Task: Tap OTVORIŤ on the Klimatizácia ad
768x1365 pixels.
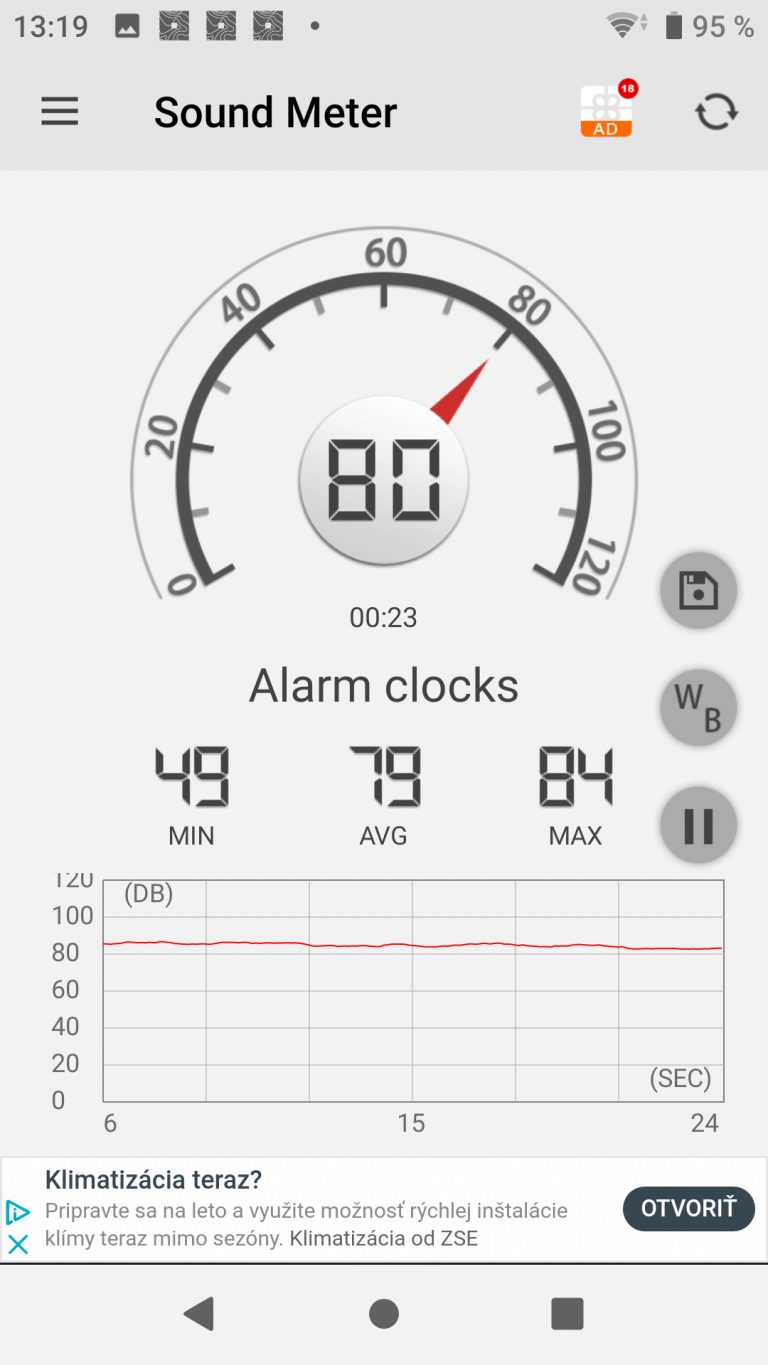Action: pyautogui.click(x=688, y=1208)
